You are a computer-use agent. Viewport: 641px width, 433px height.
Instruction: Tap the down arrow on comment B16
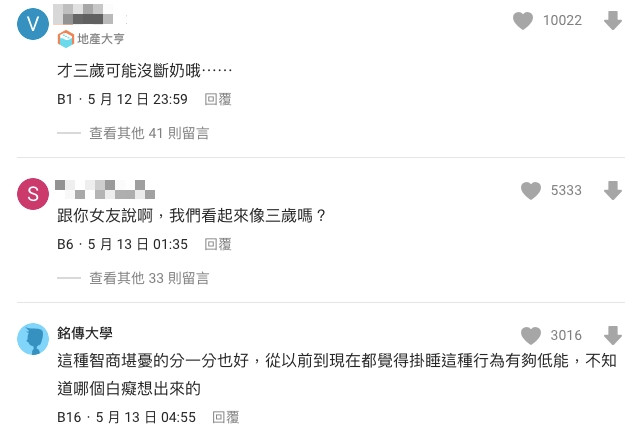pos(613,335)
